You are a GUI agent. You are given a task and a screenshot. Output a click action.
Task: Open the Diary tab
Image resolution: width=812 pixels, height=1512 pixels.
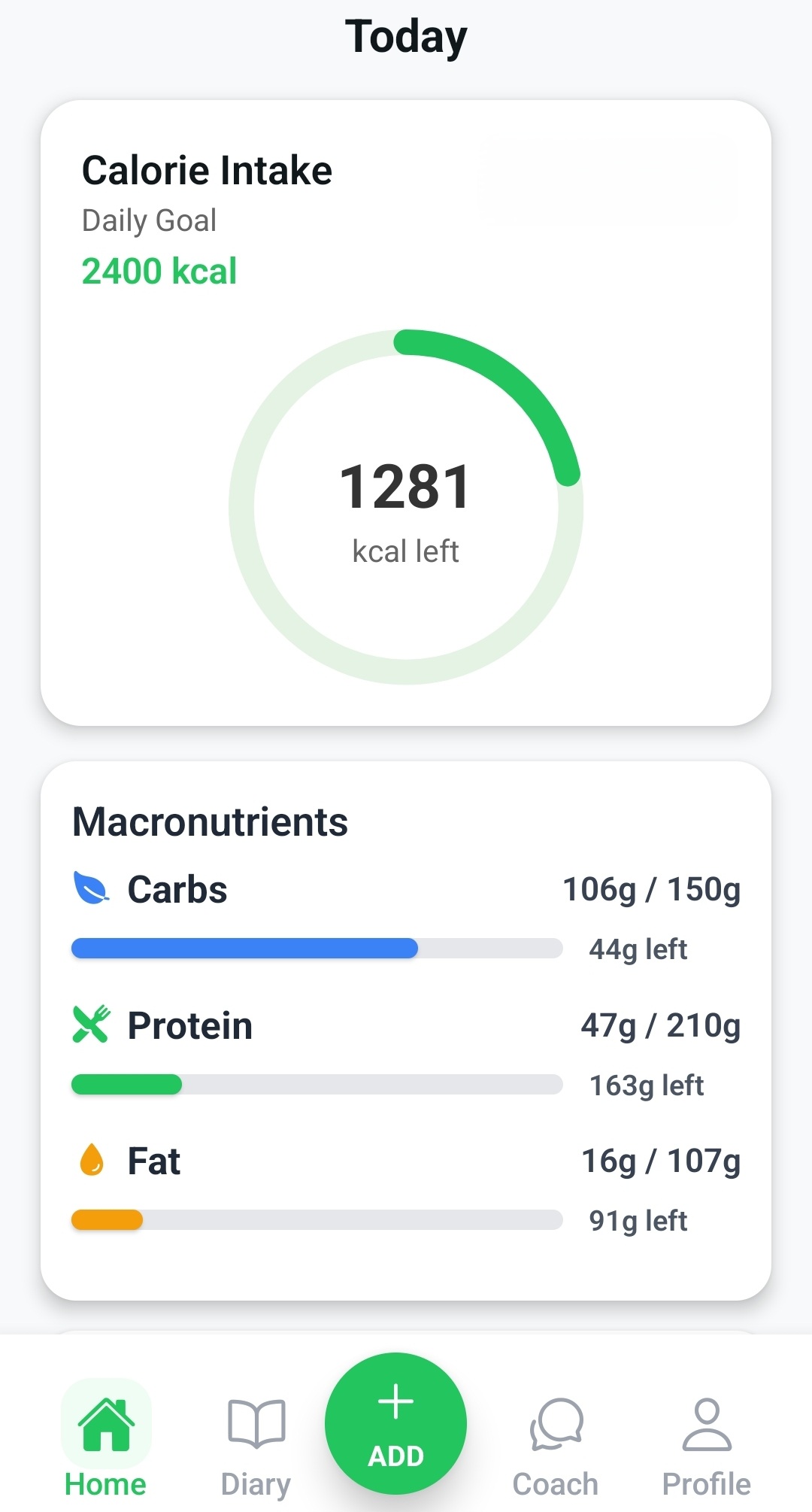(256, 1440)
